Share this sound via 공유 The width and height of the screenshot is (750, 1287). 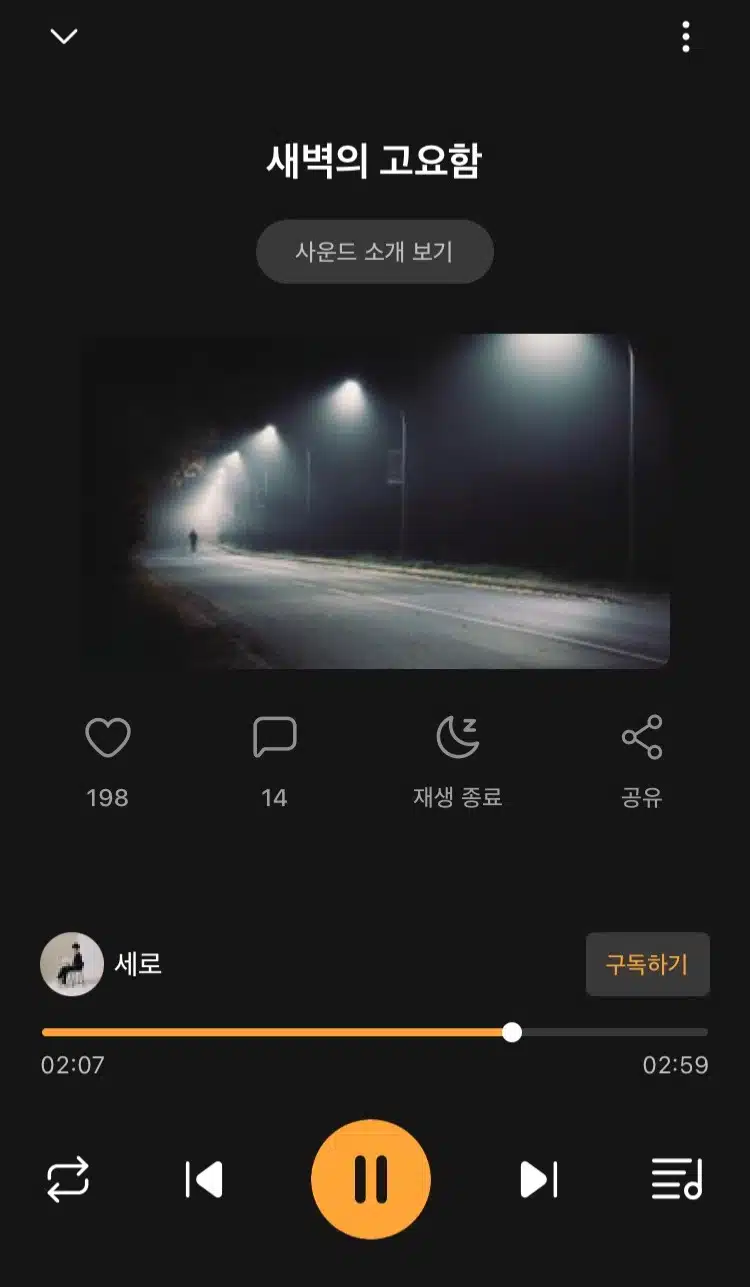(x=642, y=762)
